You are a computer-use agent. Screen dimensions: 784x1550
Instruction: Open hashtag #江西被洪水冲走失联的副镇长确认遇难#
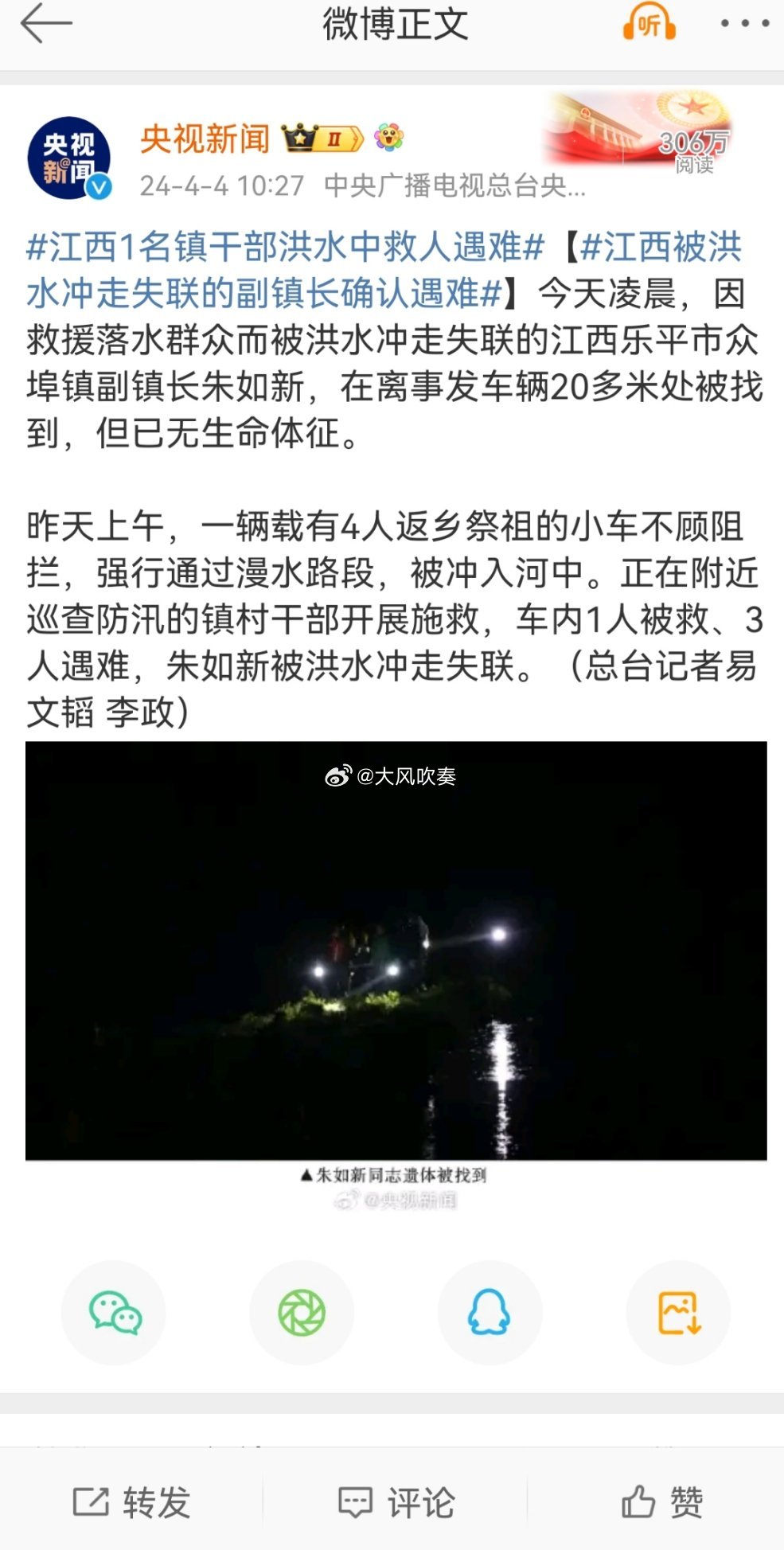384,270
